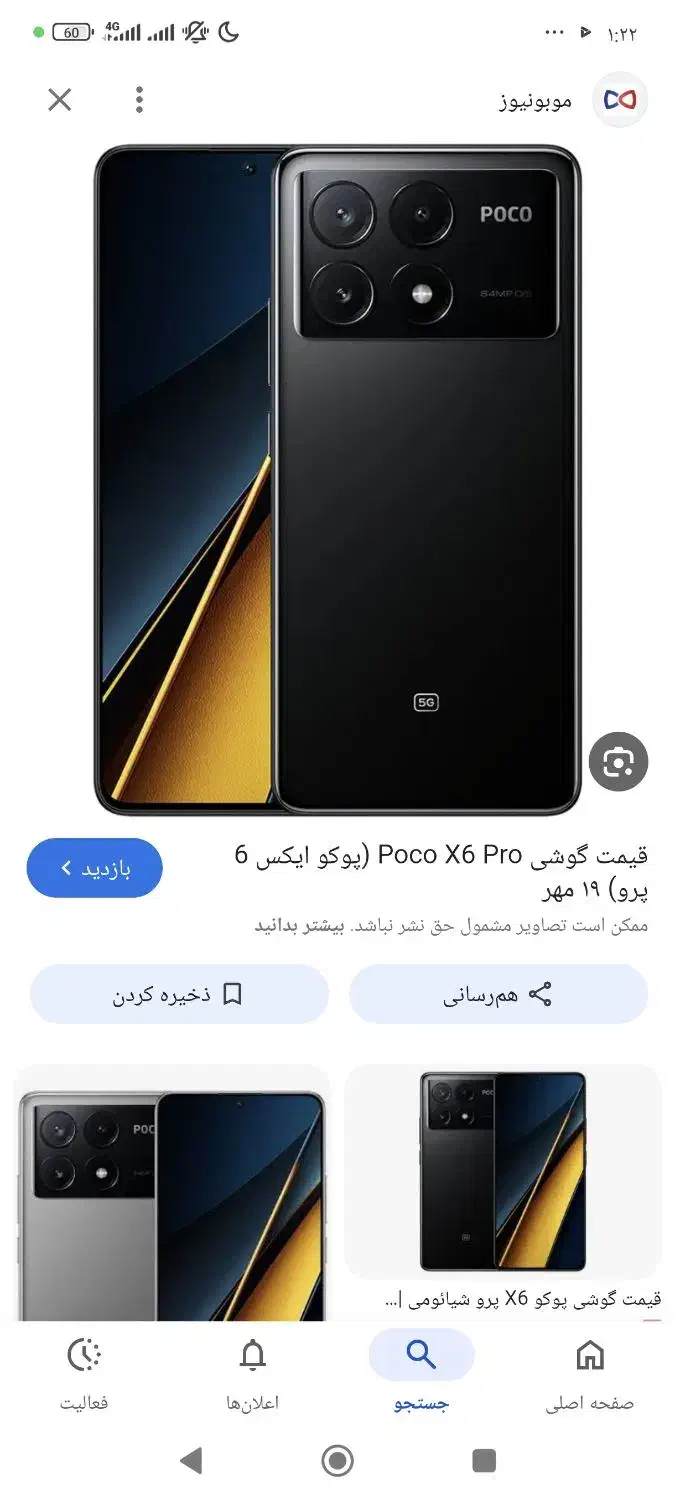675x1500 pixels.
Task: Tap the main Poco X6 Pro image
Action: pos(337,480)
